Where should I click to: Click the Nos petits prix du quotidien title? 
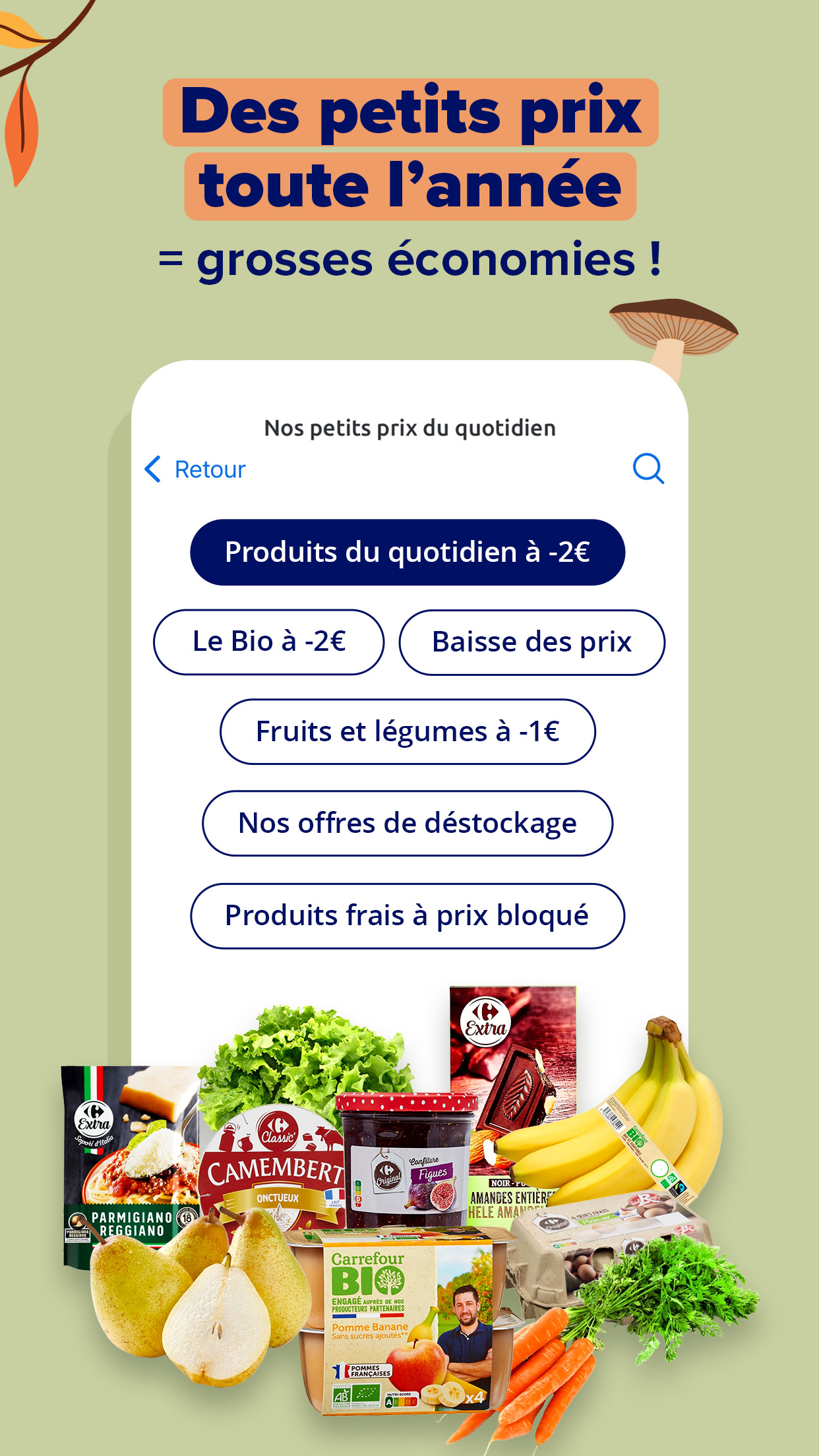409,427
